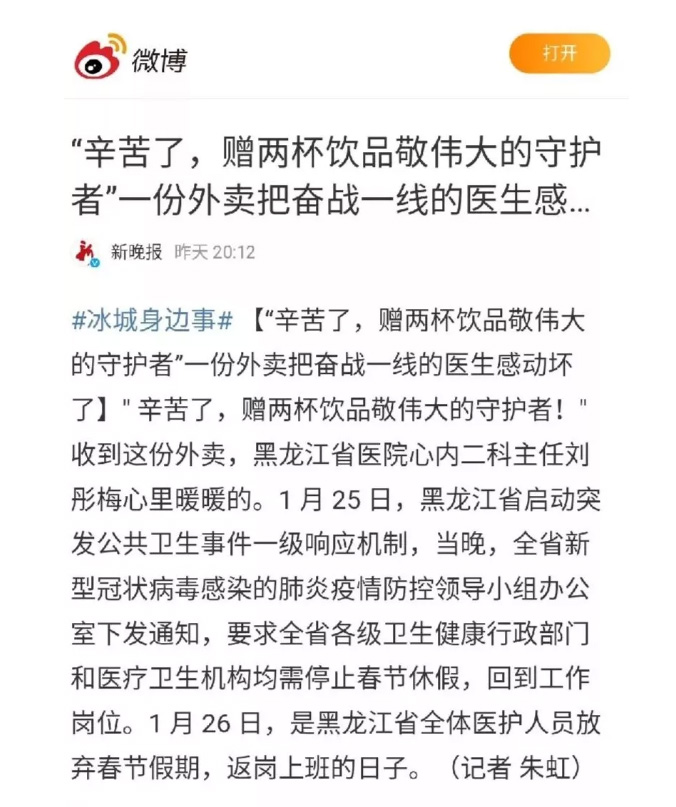Open 新晚报 author profile

pyautogui.click(x=135, y=252)
